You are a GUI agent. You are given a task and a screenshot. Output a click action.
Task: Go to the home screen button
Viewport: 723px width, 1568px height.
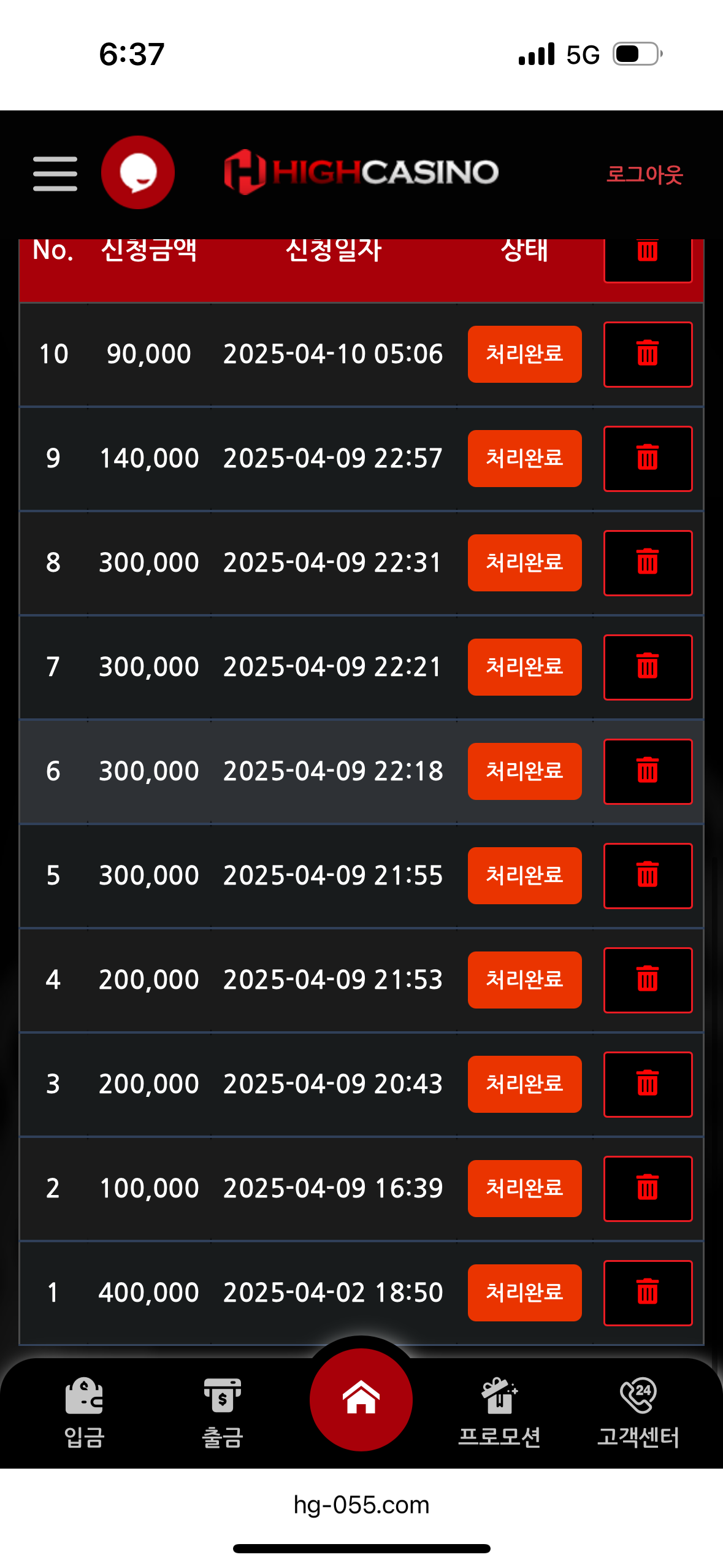[x=361, y=1399]
